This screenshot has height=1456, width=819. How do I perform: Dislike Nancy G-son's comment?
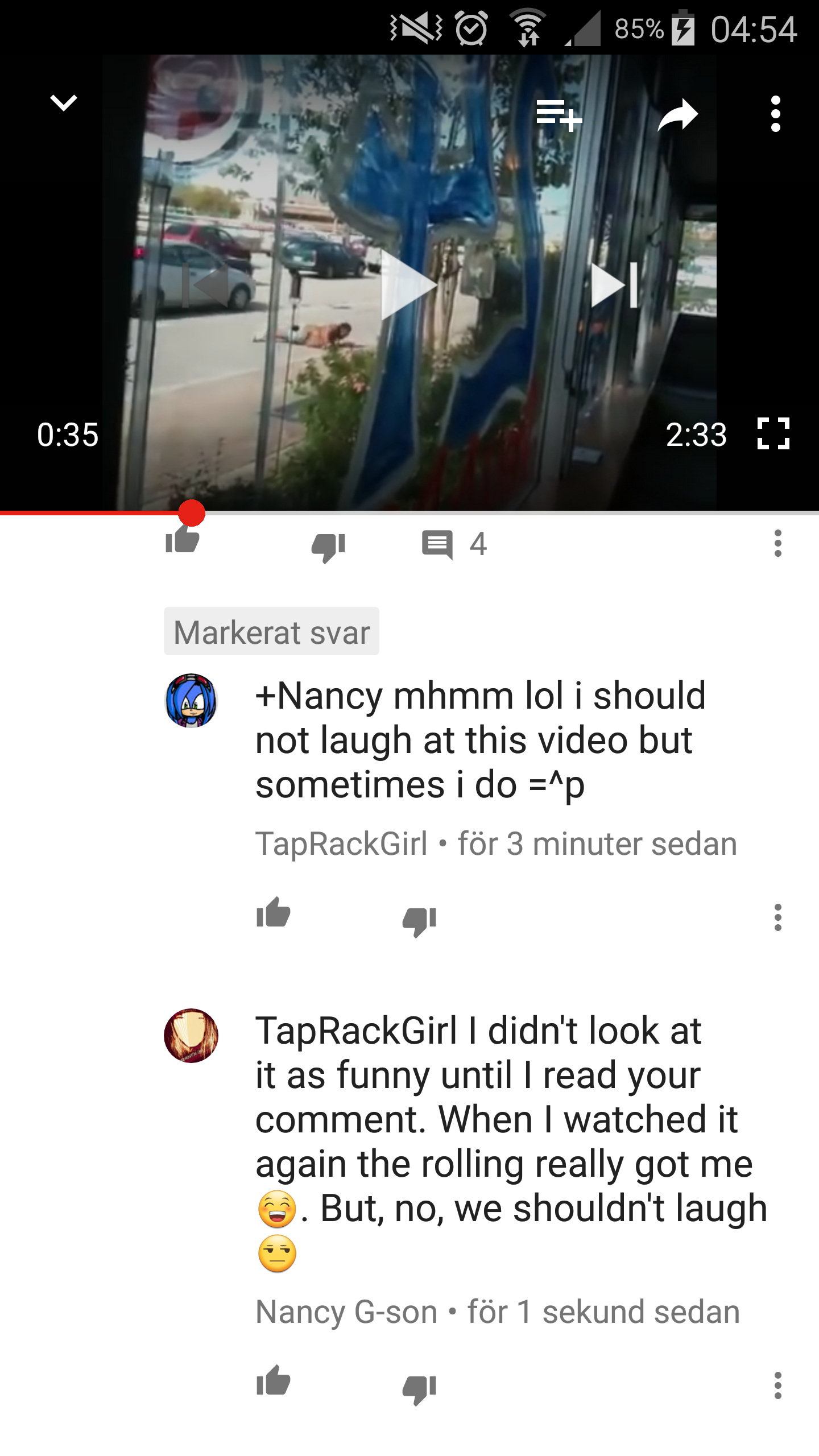419,1388
